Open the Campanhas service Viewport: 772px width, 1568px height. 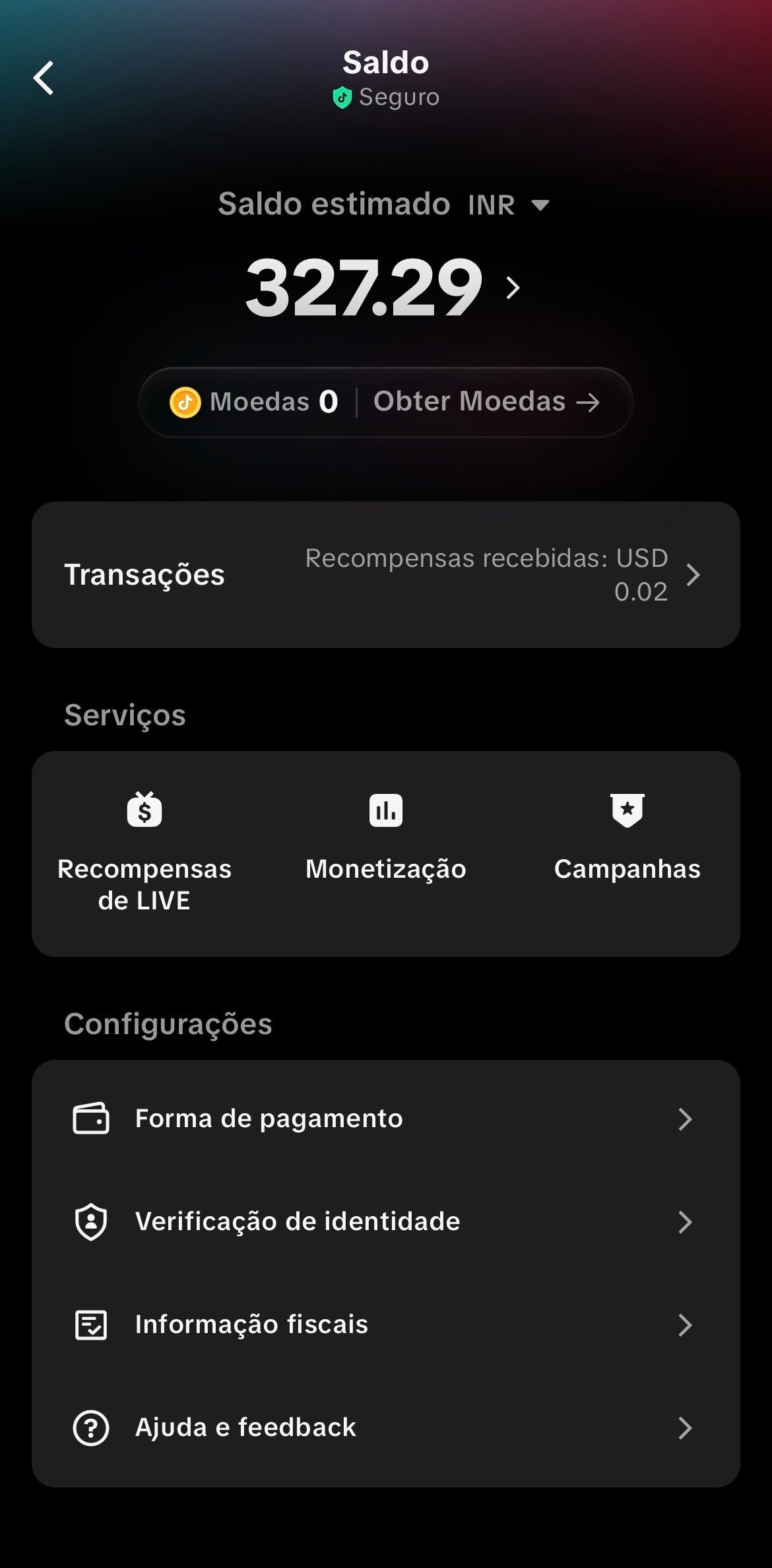627,838
